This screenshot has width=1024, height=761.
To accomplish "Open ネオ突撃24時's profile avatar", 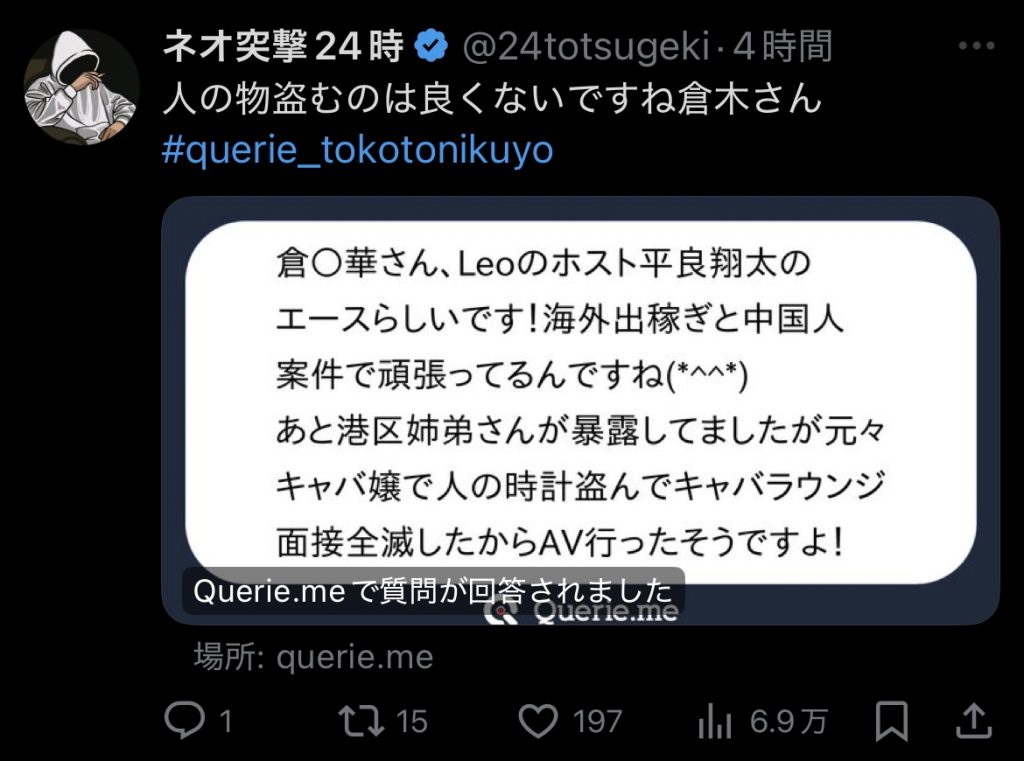I will coord(81,88).
